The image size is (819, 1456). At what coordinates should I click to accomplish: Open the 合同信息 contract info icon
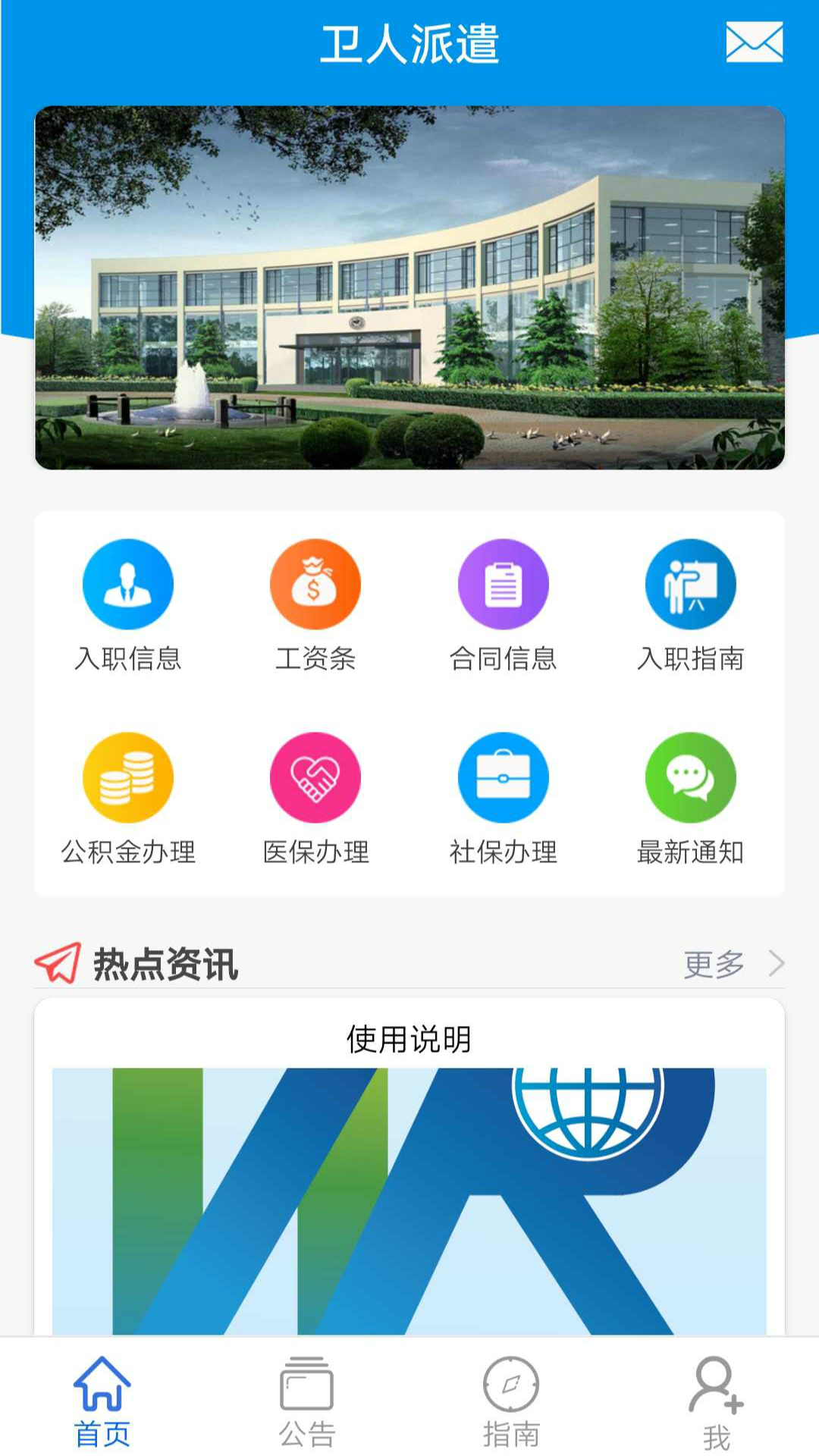tap(503, 584)
